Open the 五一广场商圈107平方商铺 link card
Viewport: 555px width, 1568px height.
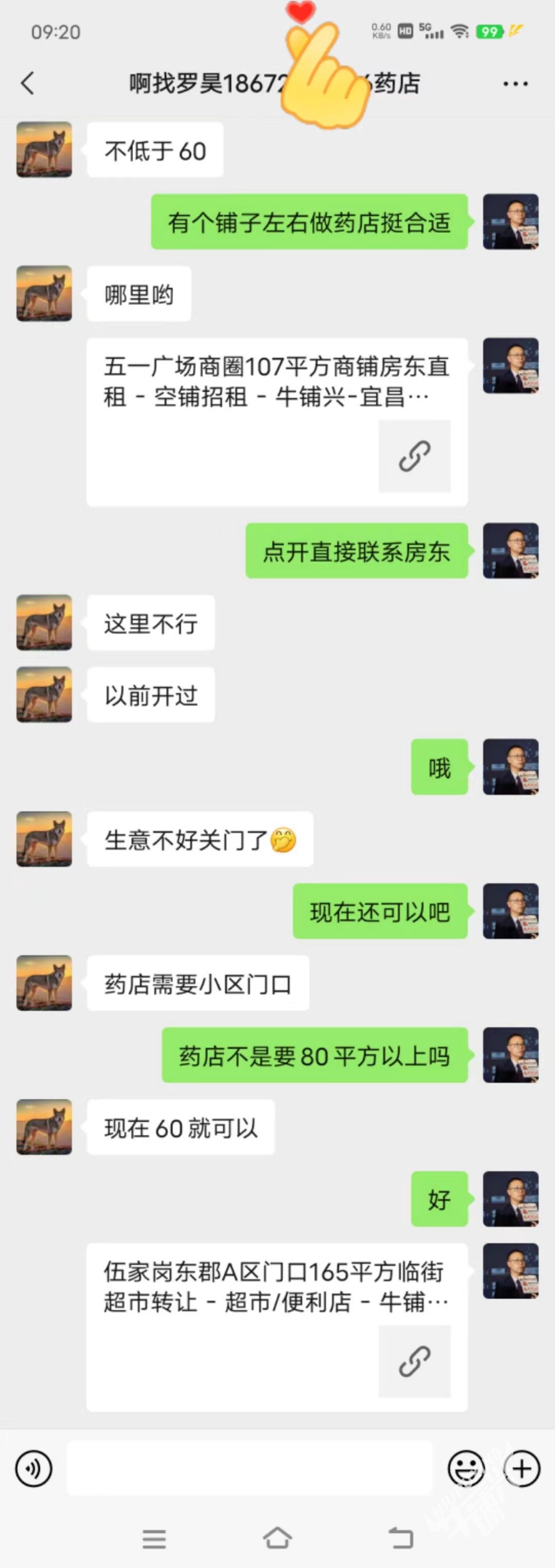[277, 422]
